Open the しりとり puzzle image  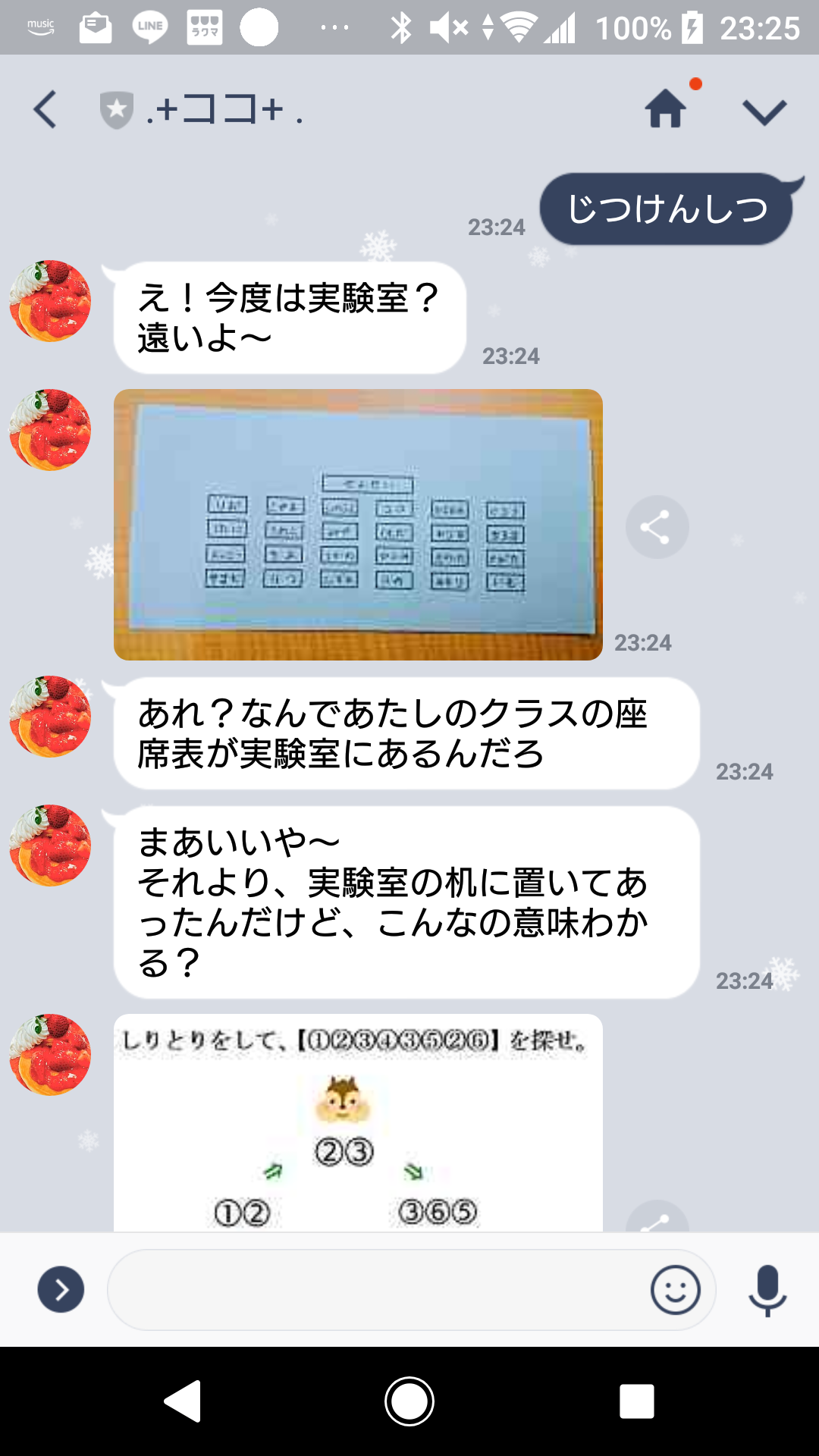pos(358,1122)
